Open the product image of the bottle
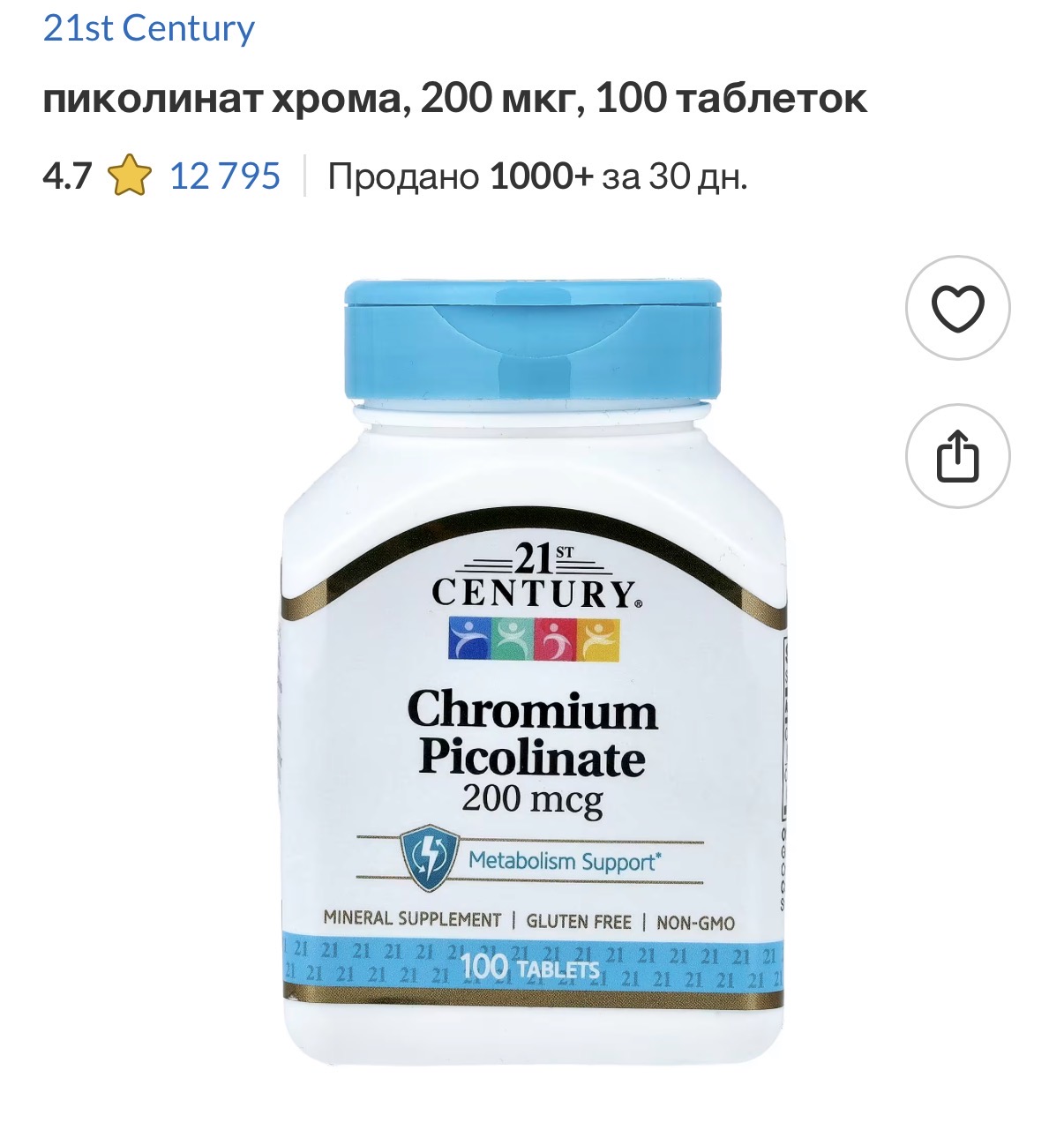 tap(533, 670)
